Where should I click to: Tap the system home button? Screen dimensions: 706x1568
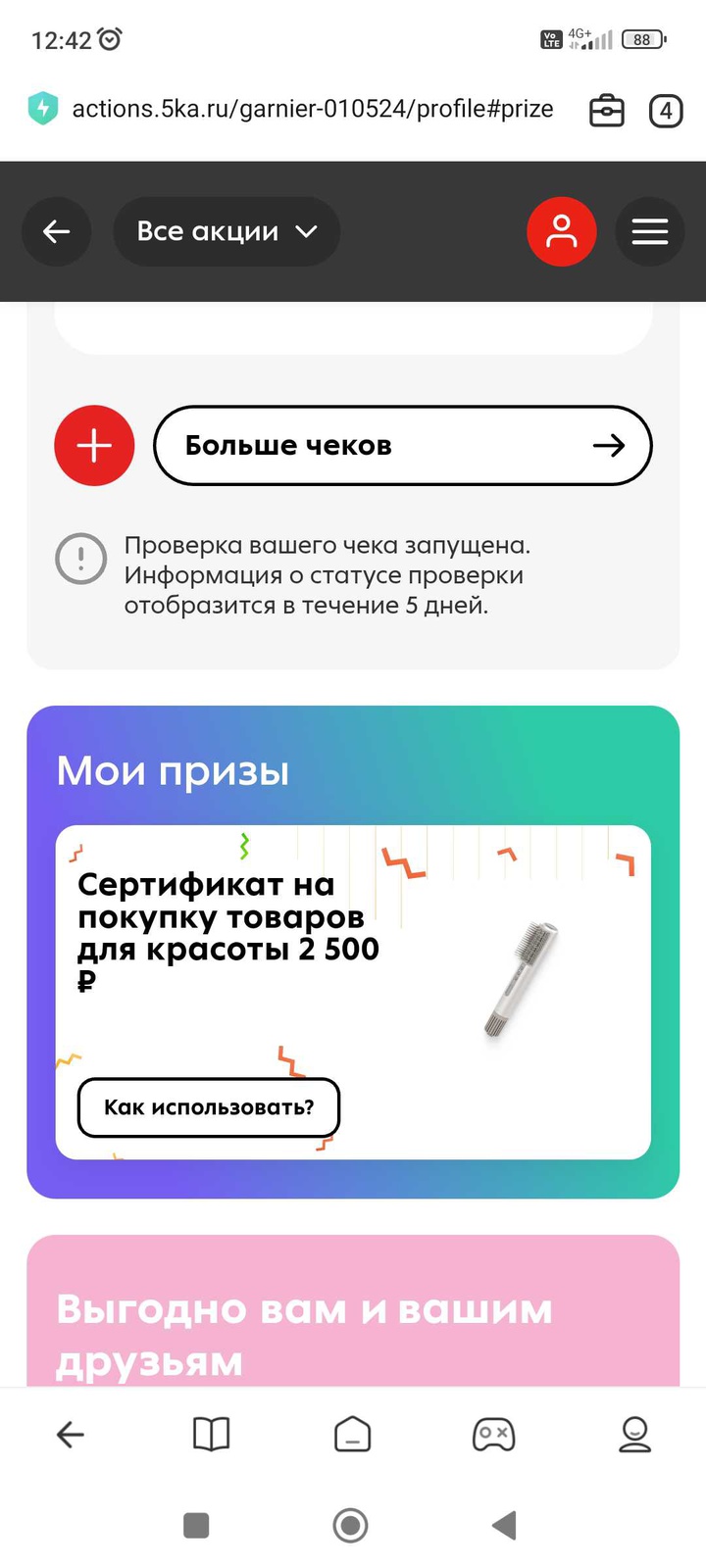tap(351, 1525)
